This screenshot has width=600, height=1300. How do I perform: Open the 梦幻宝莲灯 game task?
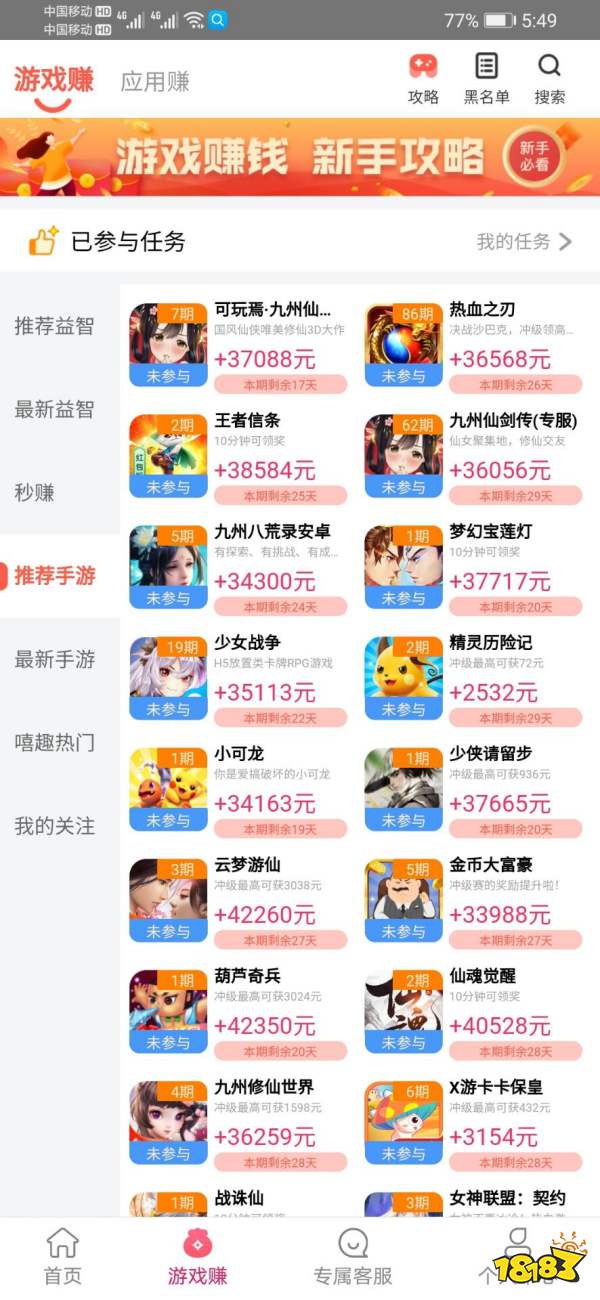click(x=474, y=568)
